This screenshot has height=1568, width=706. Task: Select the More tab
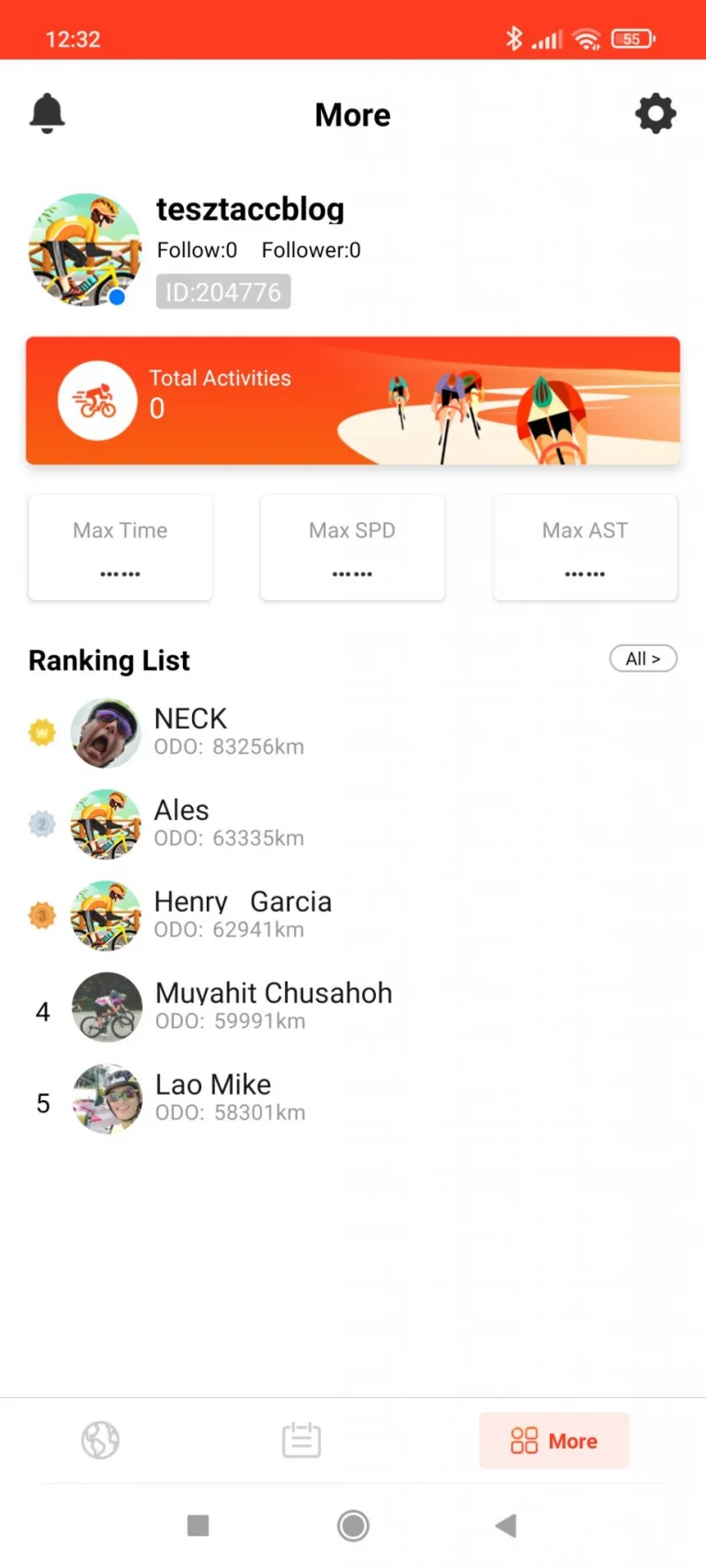[x=554, y=1440]
